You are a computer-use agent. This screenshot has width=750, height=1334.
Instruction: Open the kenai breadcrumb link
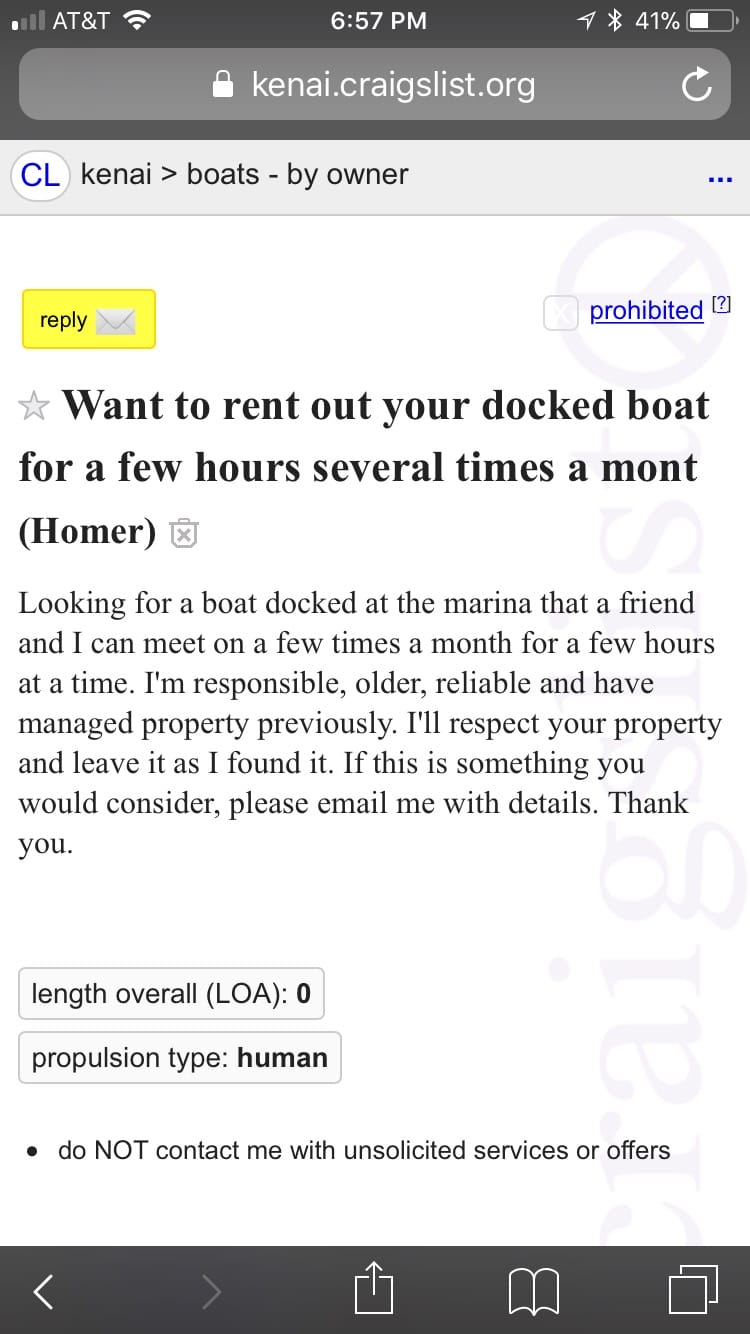click(116, 175)
